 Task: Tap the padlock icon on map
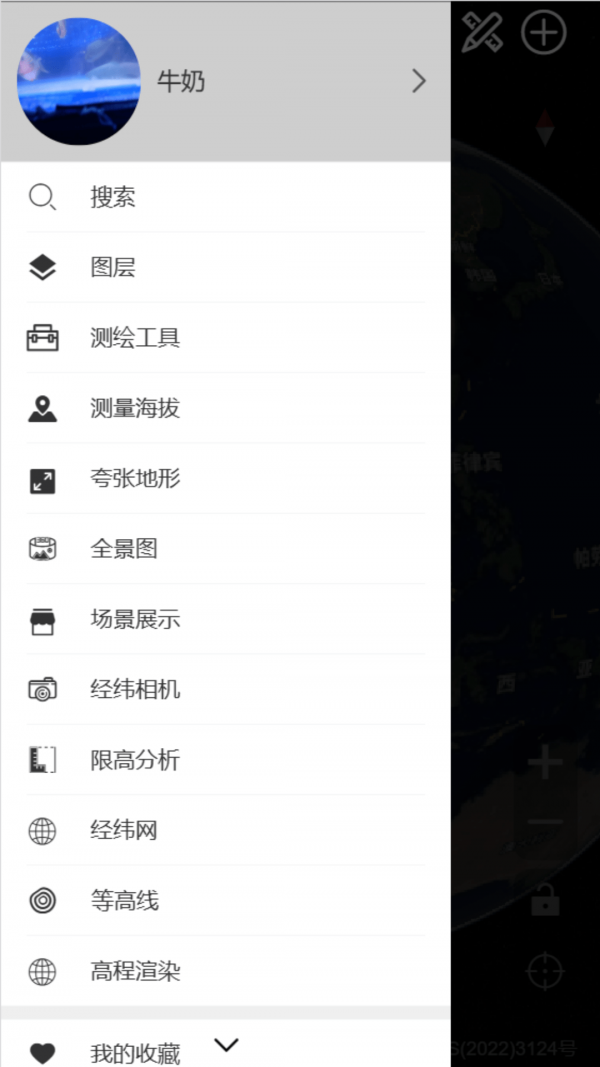click(x=545, y=900)
